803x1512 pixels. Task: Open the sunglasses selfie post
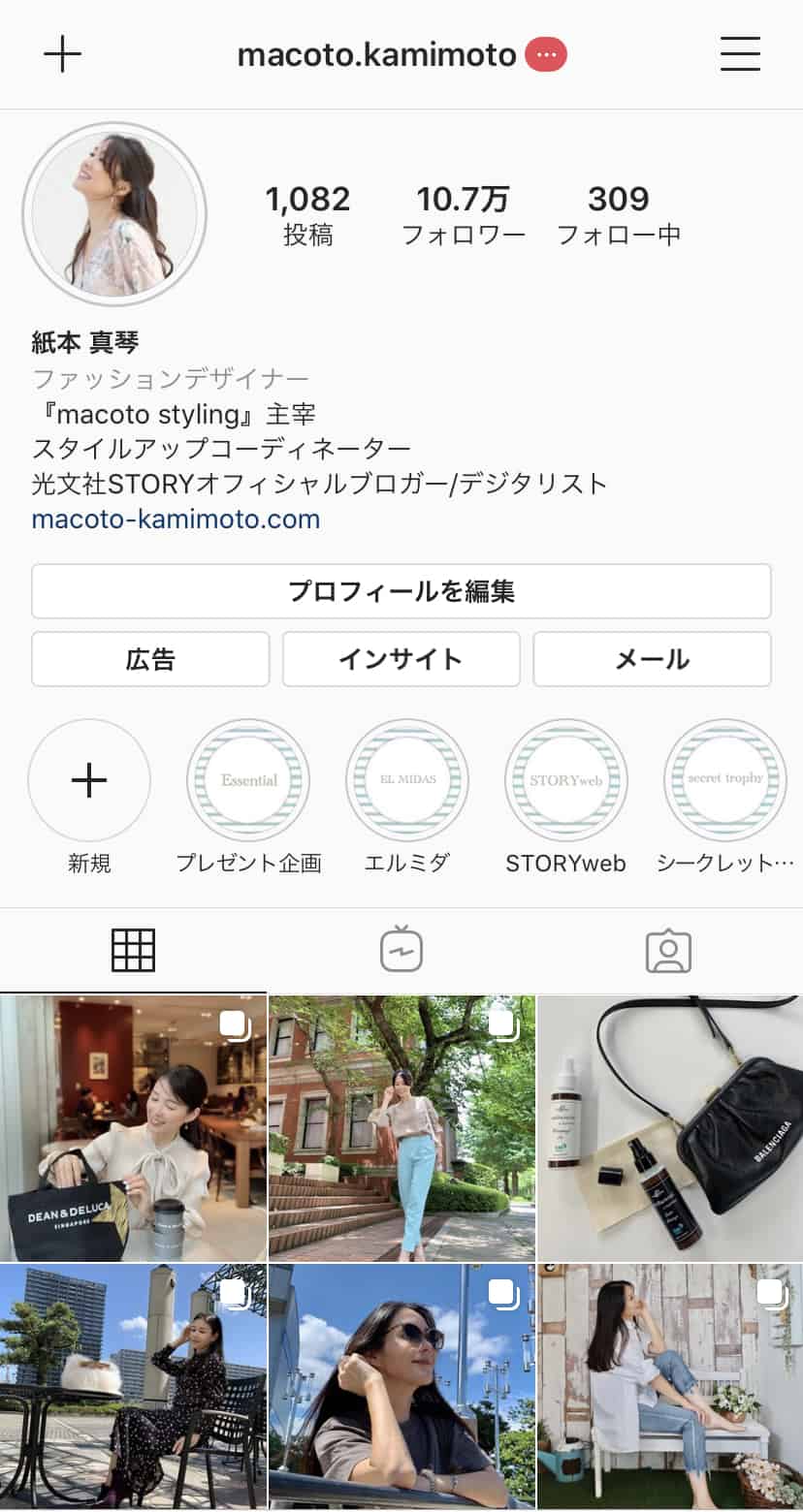tap(401, 1386)
